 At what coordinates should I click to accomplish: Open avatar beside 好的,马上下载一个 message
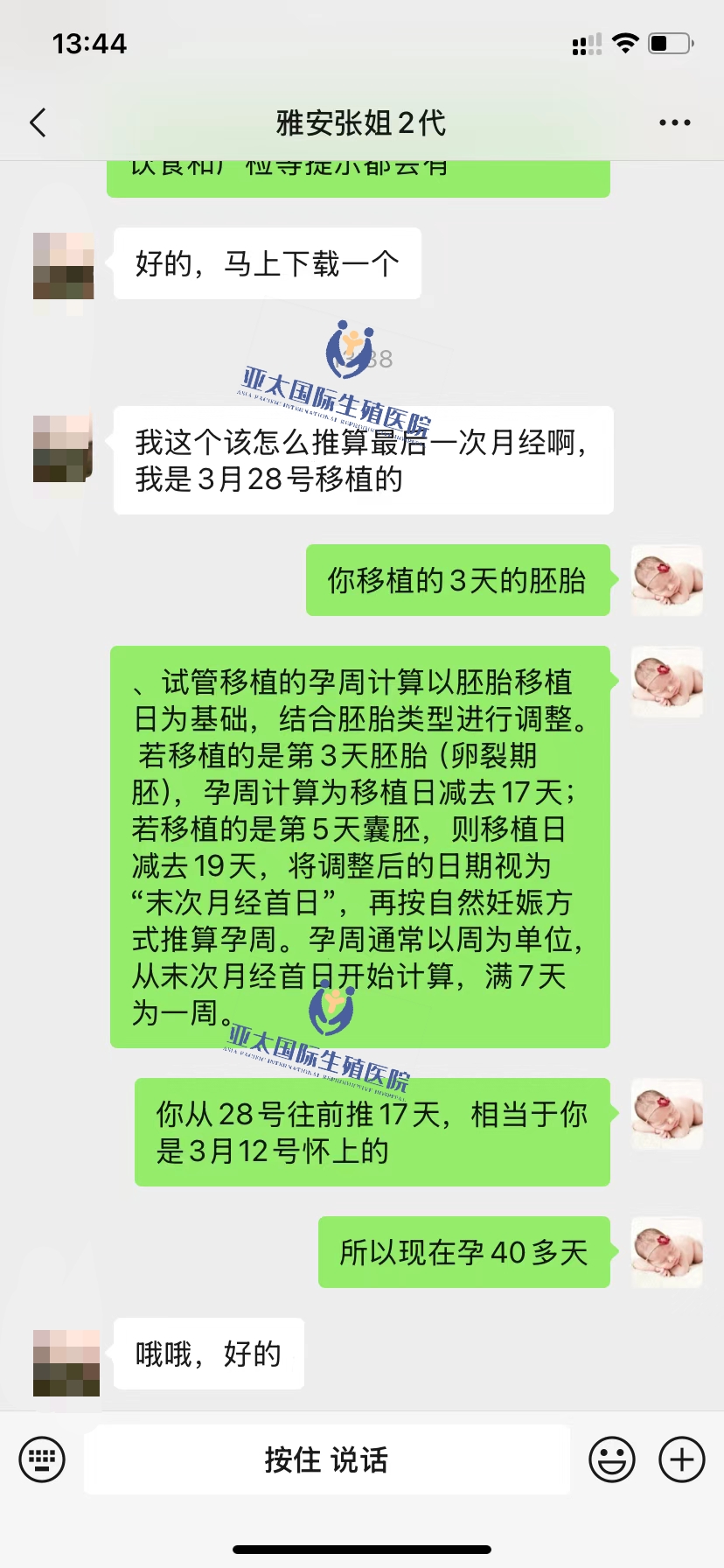[63, 265]
